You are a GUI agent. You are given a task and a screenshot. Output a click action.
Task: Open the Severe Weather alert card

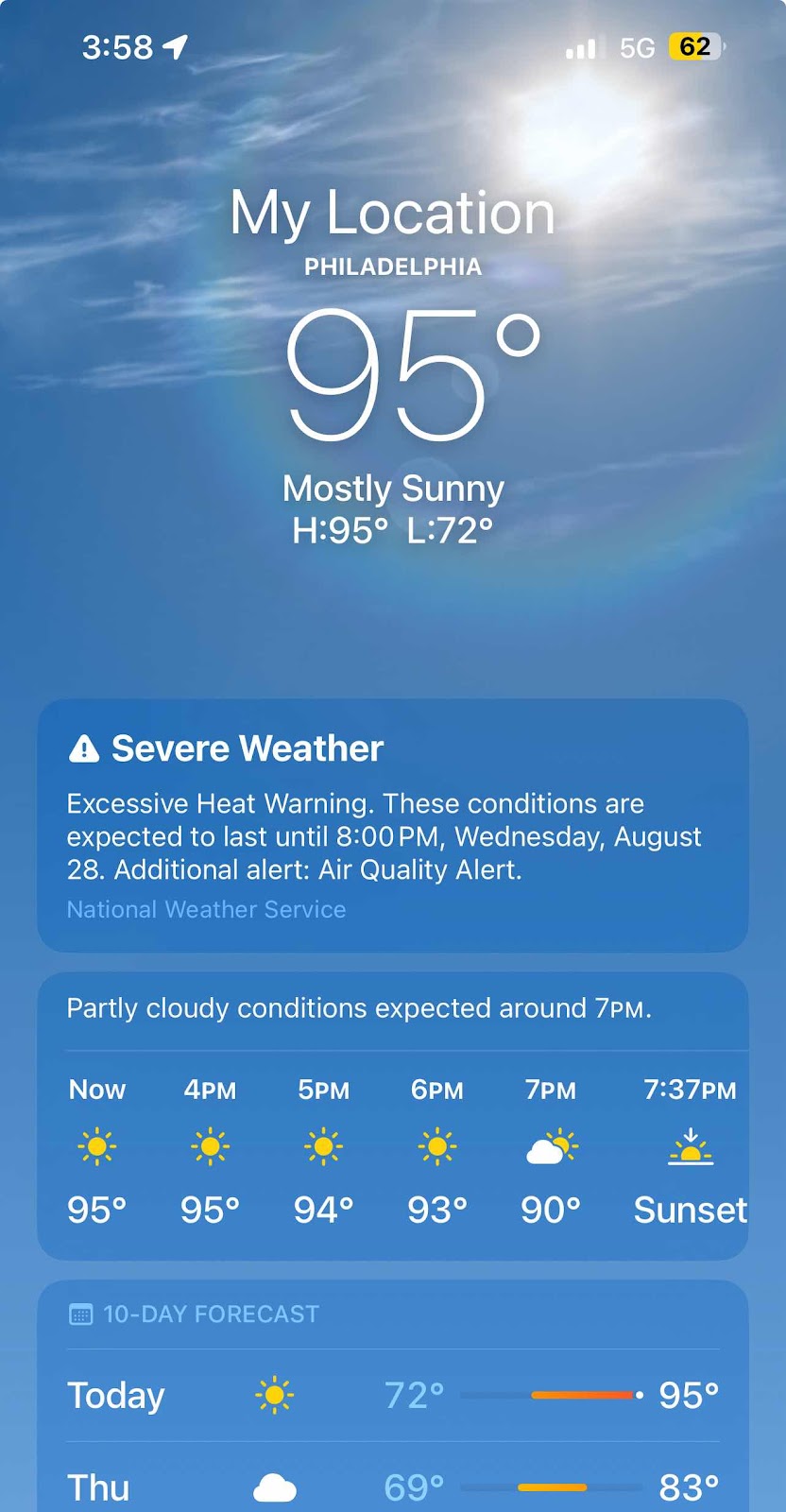[x=392, y=803]
